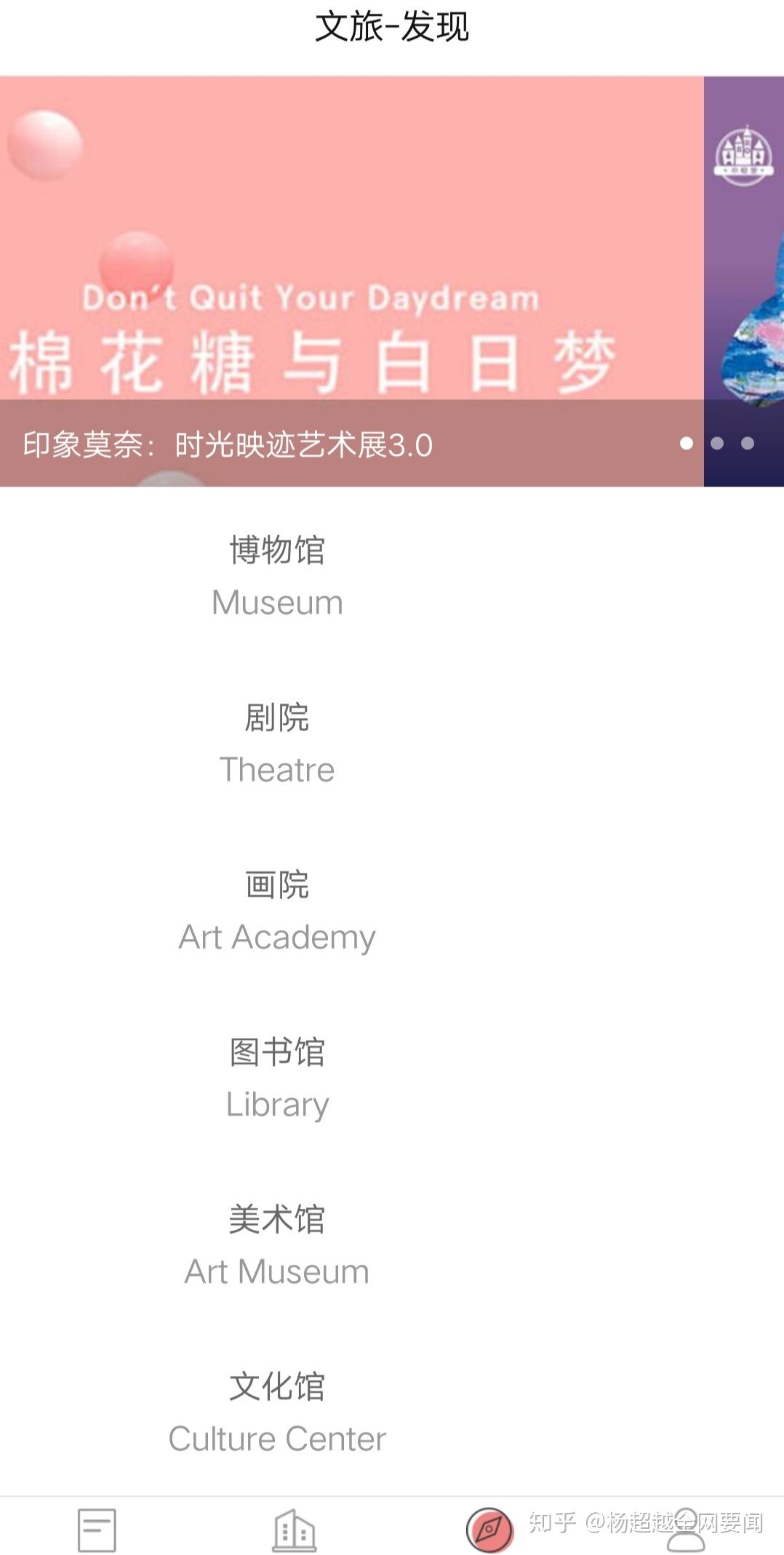Viewport: 784px width, 1555px height.
Task: Go to the 美术馆 Art Museum category
Action: [277, 1244]
